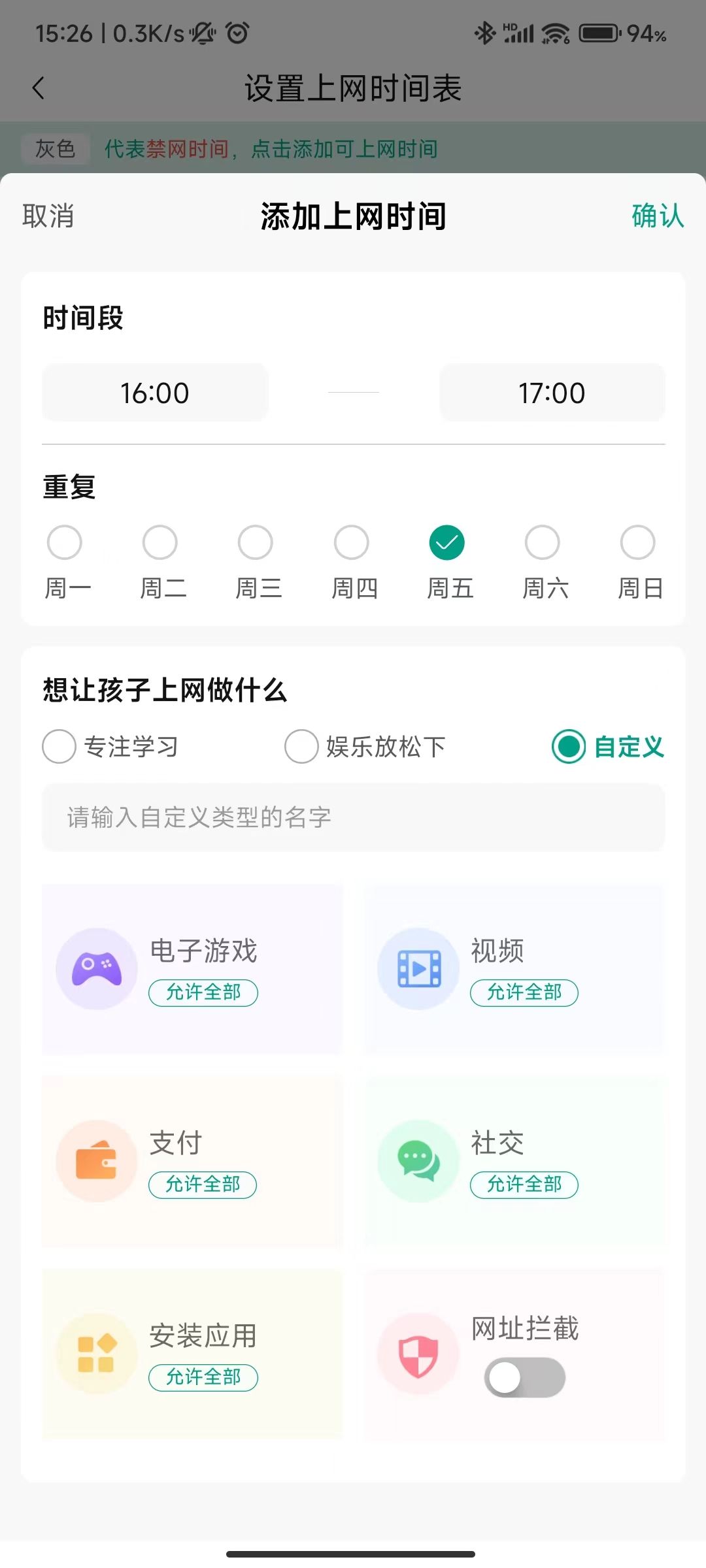Open the 电子游戏 category card
This screenshot has width=706, height=1568.
[x=192, y=969]
